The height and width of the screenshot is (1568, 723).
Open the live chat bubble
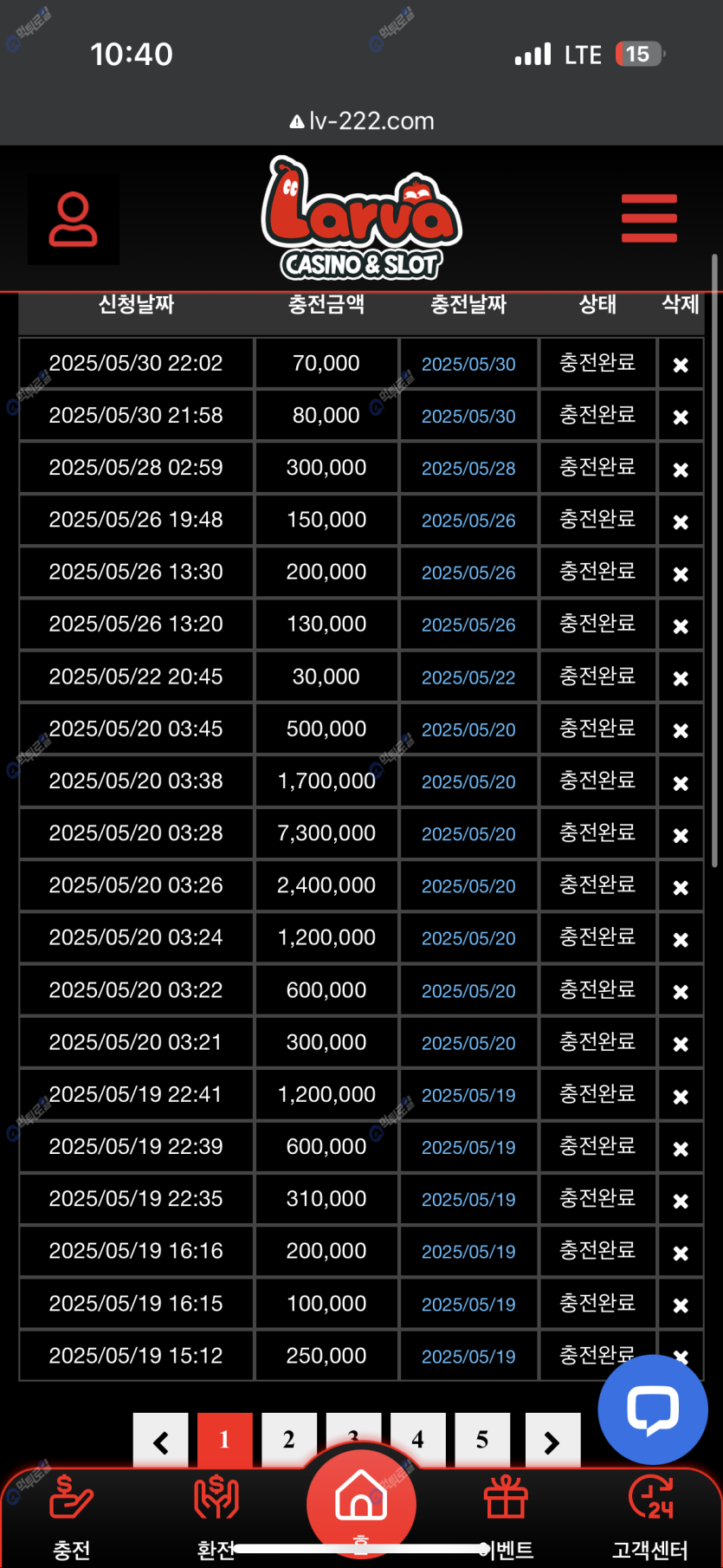(x=653, y=1409)
